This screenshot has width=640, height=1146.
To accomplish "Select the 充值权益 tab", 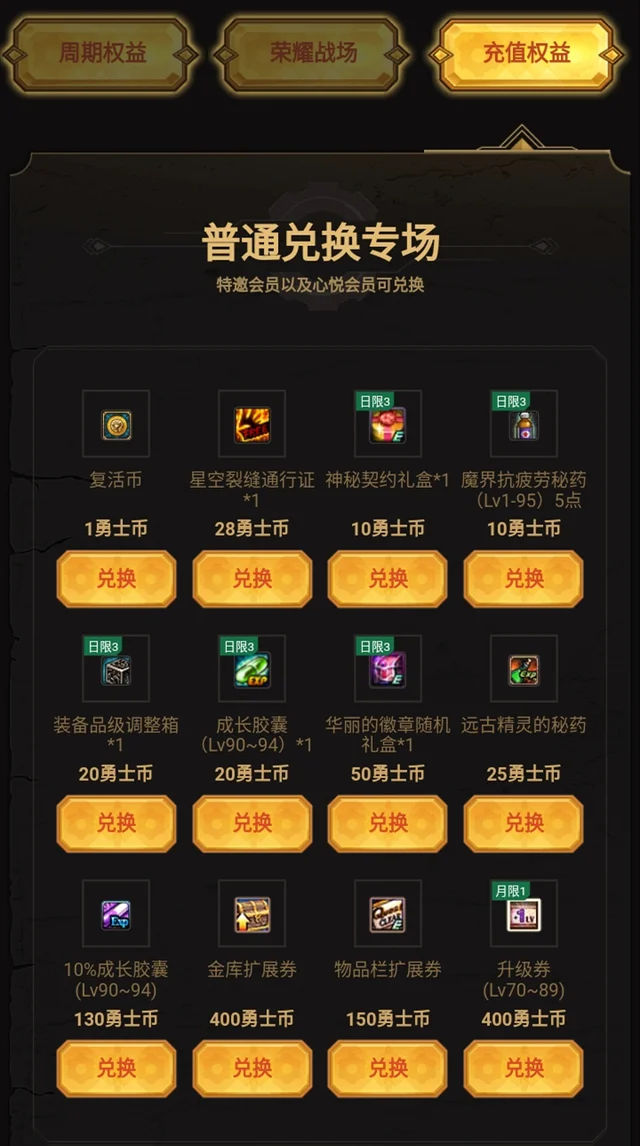I will (x=526, y=54).
